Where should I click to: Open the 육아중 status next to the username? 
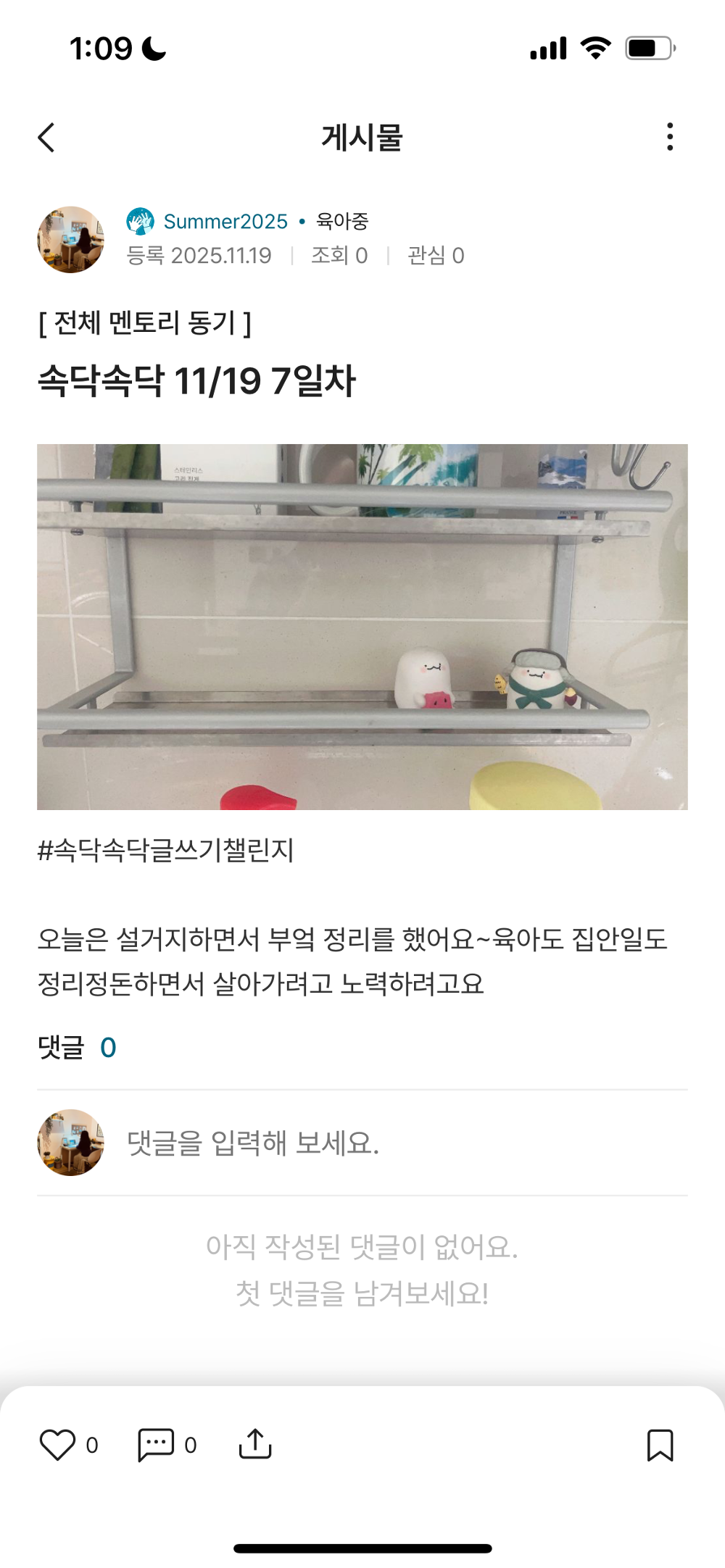point(342,221)
